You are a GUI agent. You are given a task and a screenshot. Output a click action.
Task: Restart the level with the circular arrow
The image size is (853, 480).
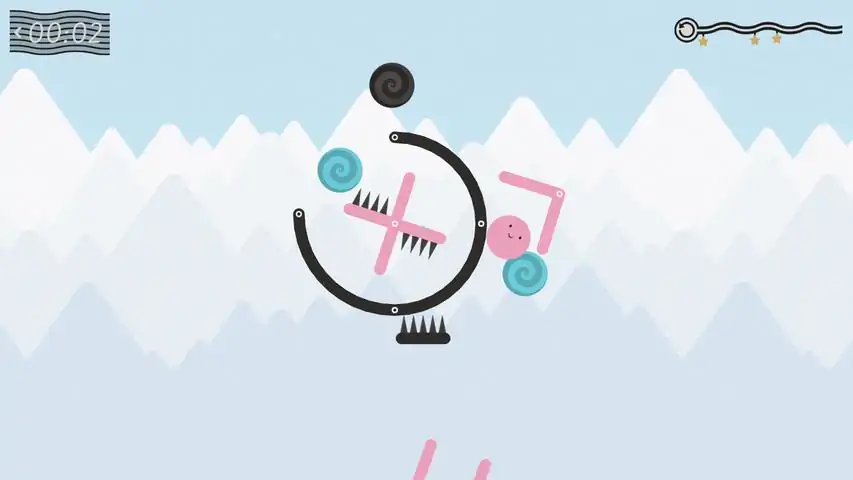coord(687,30)
